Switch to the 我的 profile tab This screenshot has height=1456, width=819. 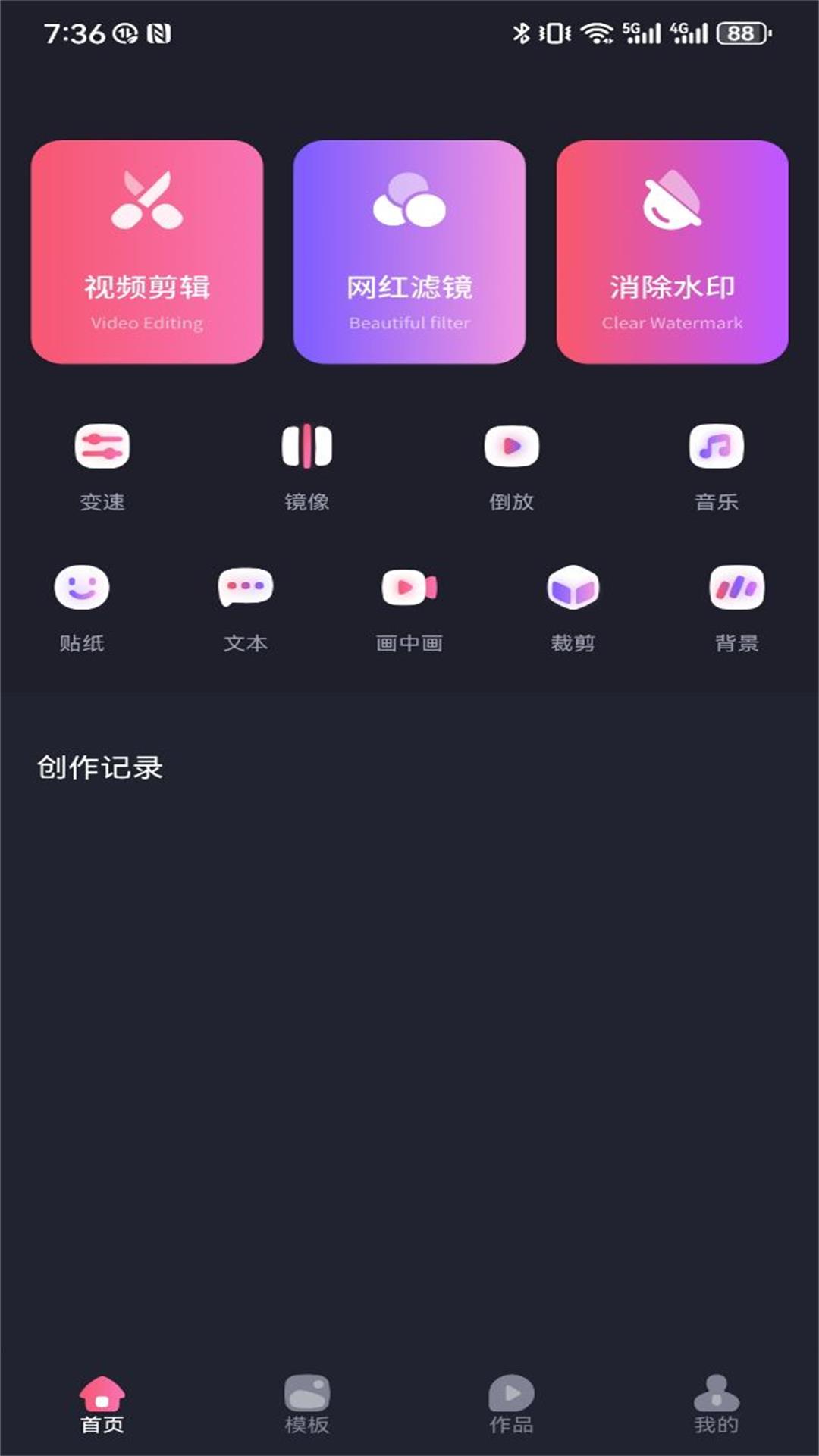click(x=717, y=1405)
